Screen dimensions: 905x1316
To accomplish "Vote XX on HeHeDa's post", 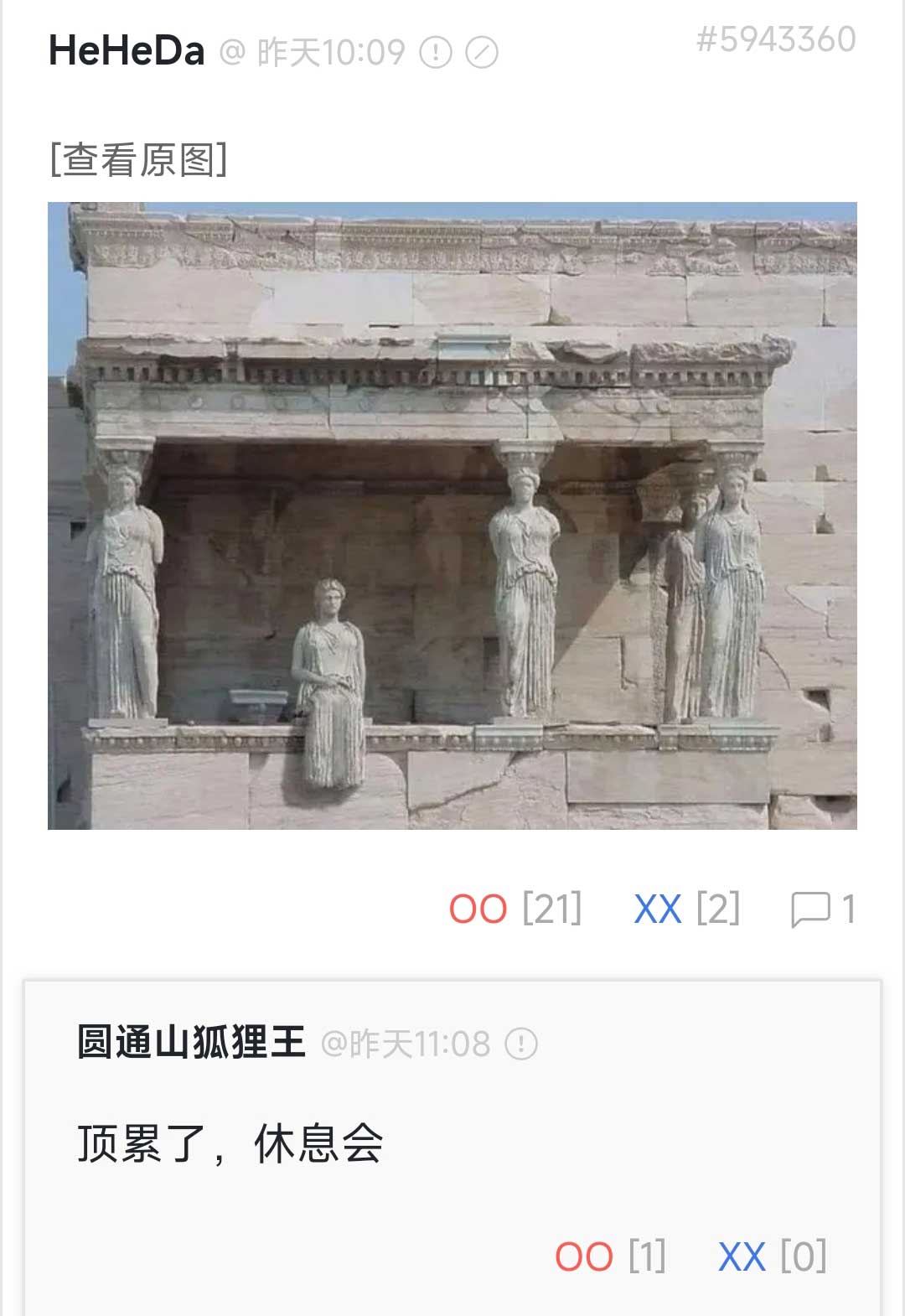I will tap(658, 909).
